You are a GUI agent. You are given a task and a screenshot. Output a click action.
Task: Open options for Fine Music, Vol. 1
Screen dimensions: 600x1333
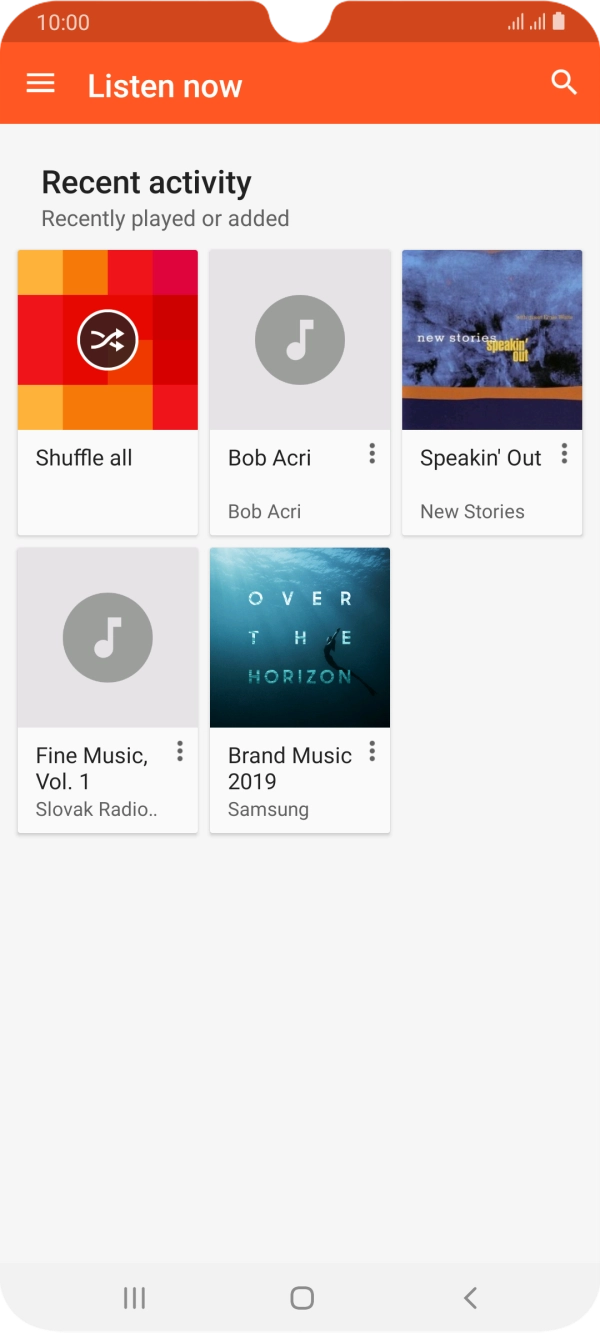(x=180, y=752)
